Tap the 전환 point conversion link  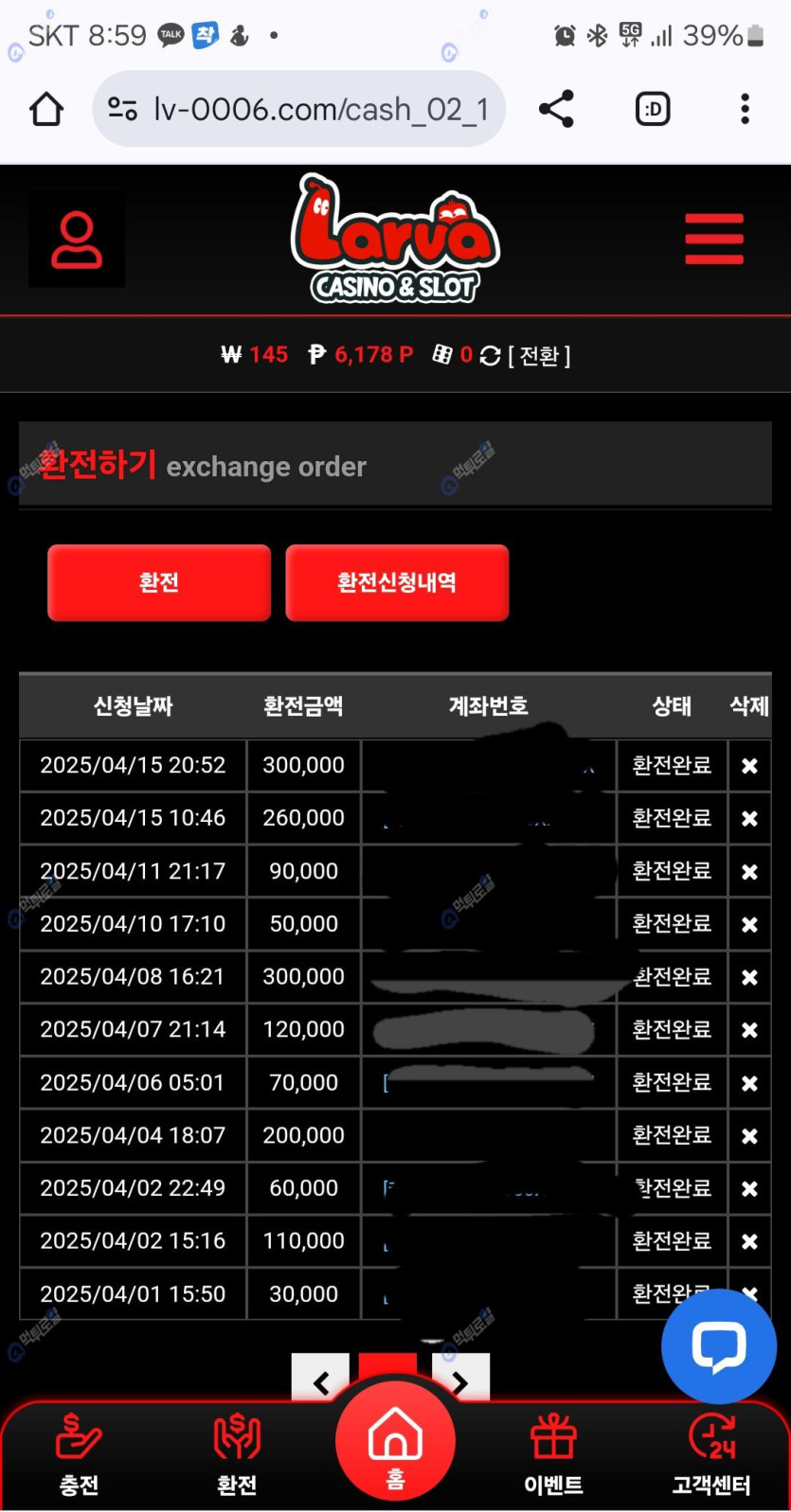tap(539, 356)
